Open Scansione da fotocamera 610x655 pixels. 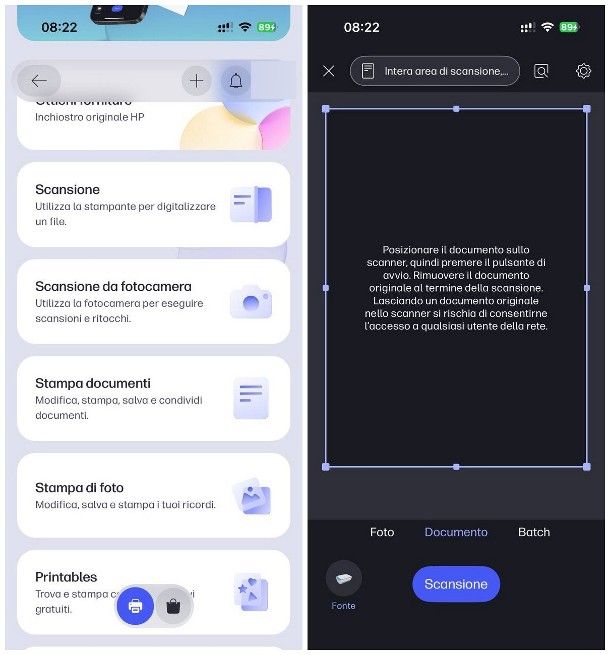click(153, 301)
